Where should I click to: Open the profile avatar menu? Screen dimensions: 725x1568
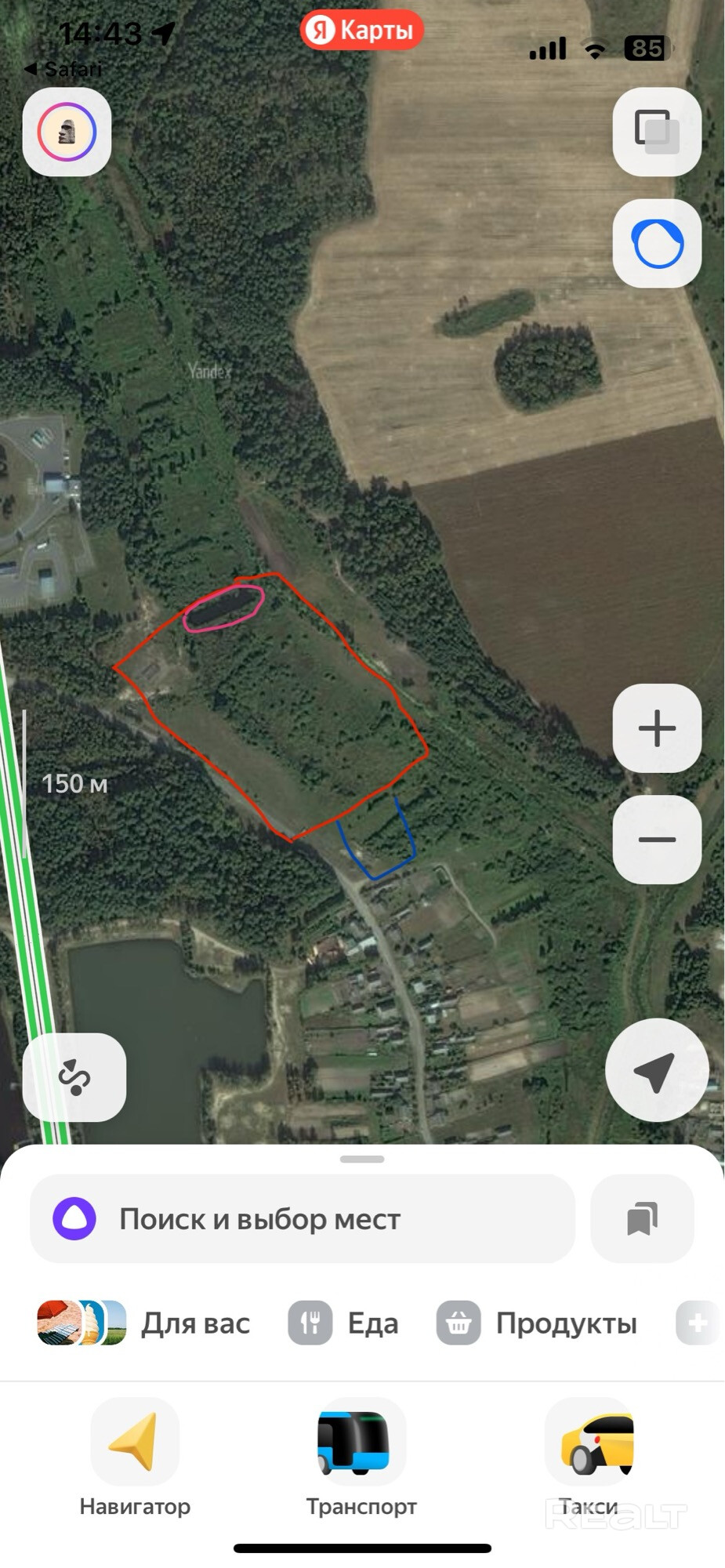pyautogui.click(x=67, y=132)
